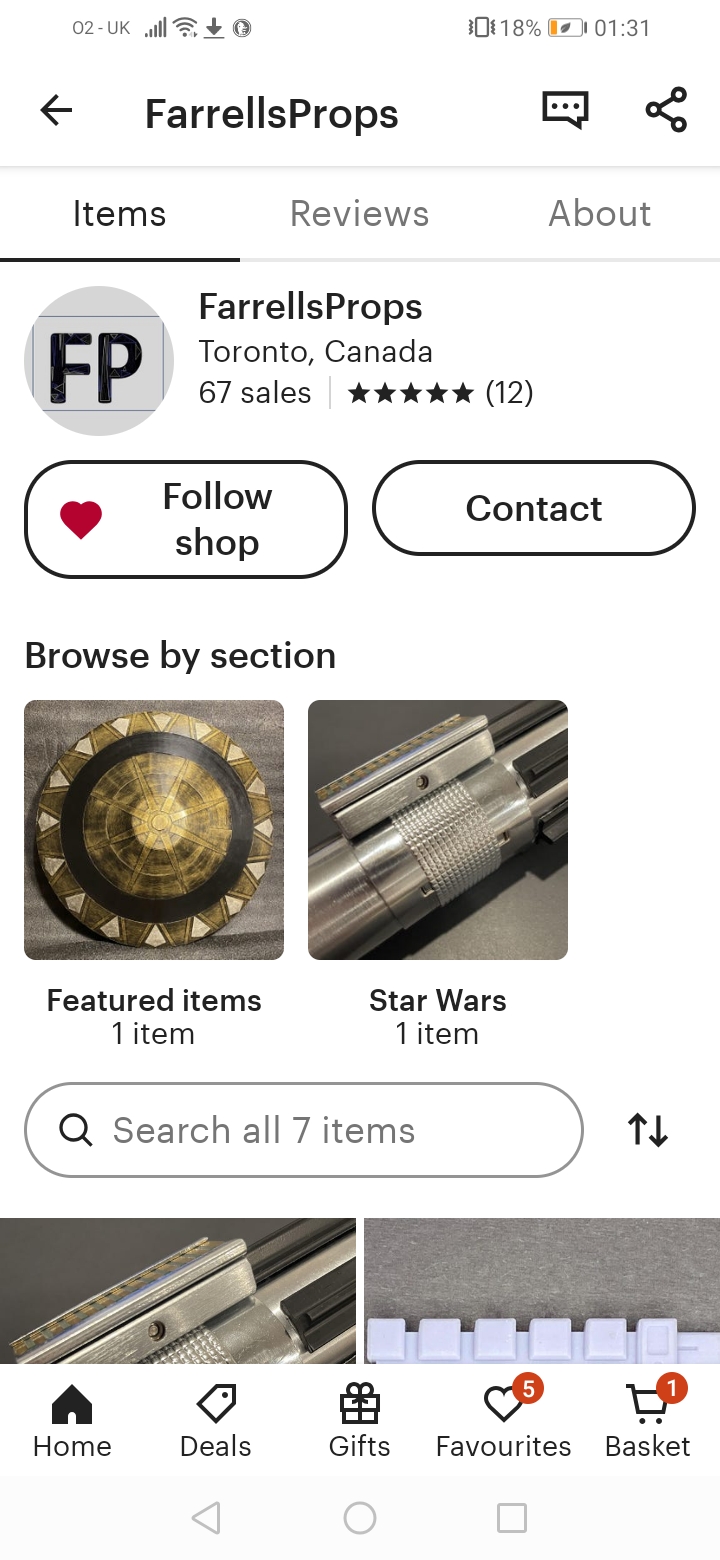Open the Featured items section
Viewport: 720px width, 1560px height.
154,874
